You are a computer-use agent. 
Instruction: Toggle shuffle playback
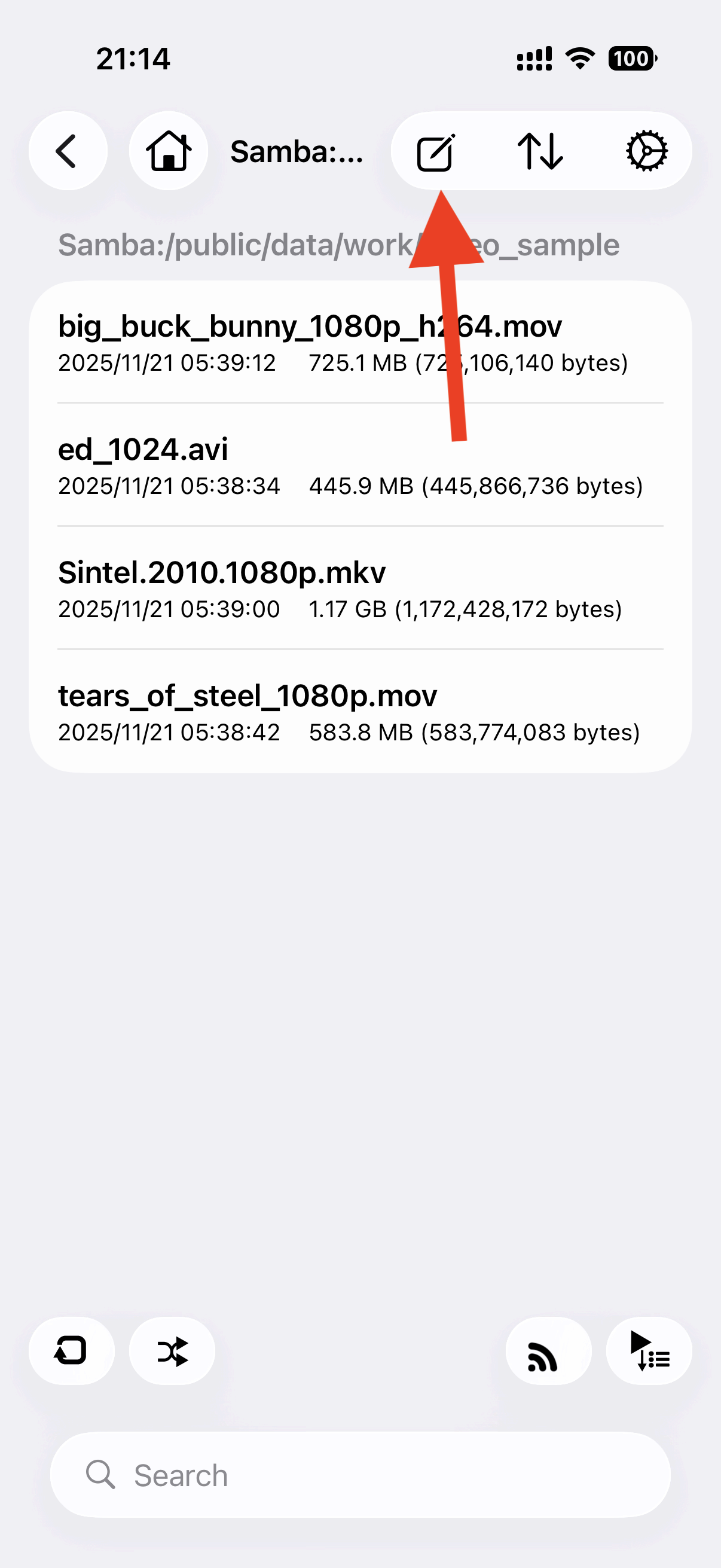tap(172, 1352)
